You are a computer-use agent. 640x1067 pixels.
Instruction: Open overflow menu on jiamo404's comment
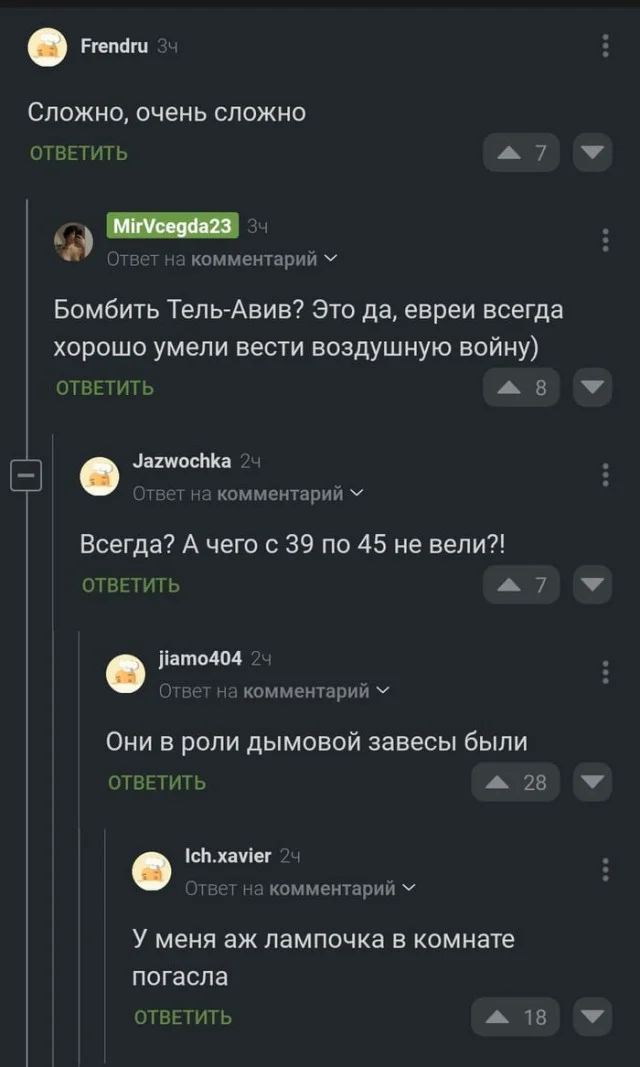[606, 672]
